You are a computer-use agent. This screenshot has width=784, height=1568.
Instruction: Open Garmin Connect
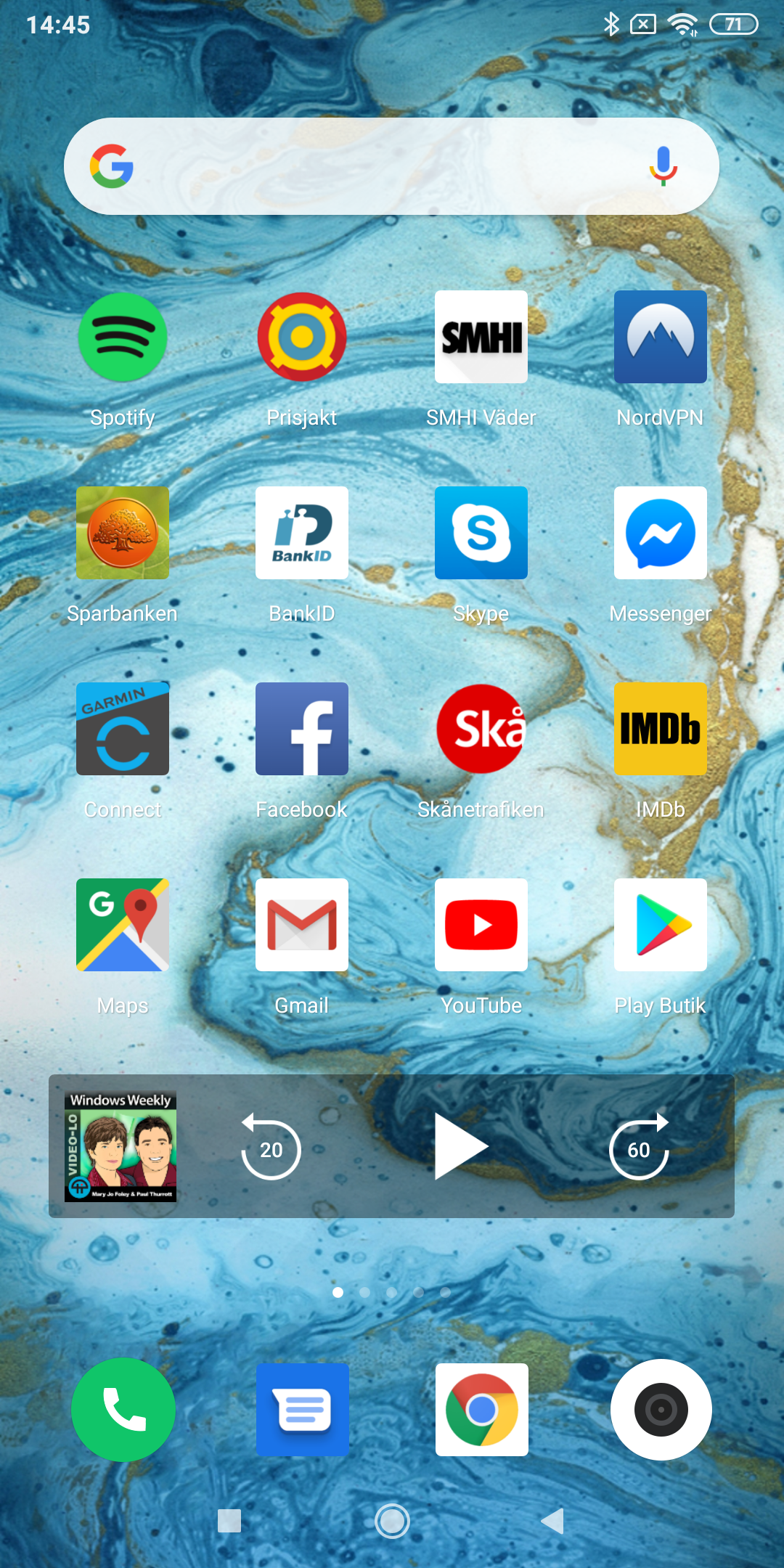click(x=123, y=730)
